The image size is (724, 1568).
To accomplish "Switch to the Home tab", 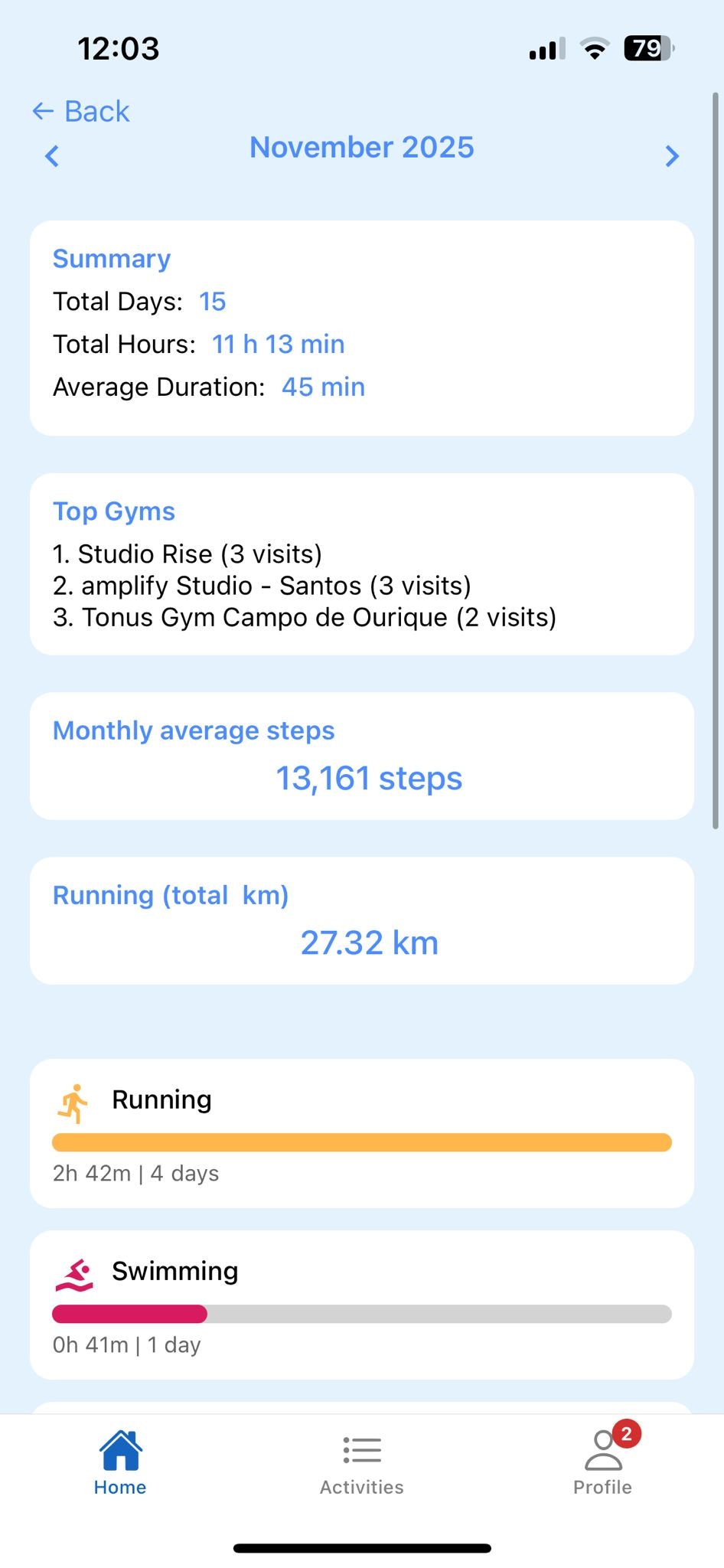I will tap(120, 1462).
